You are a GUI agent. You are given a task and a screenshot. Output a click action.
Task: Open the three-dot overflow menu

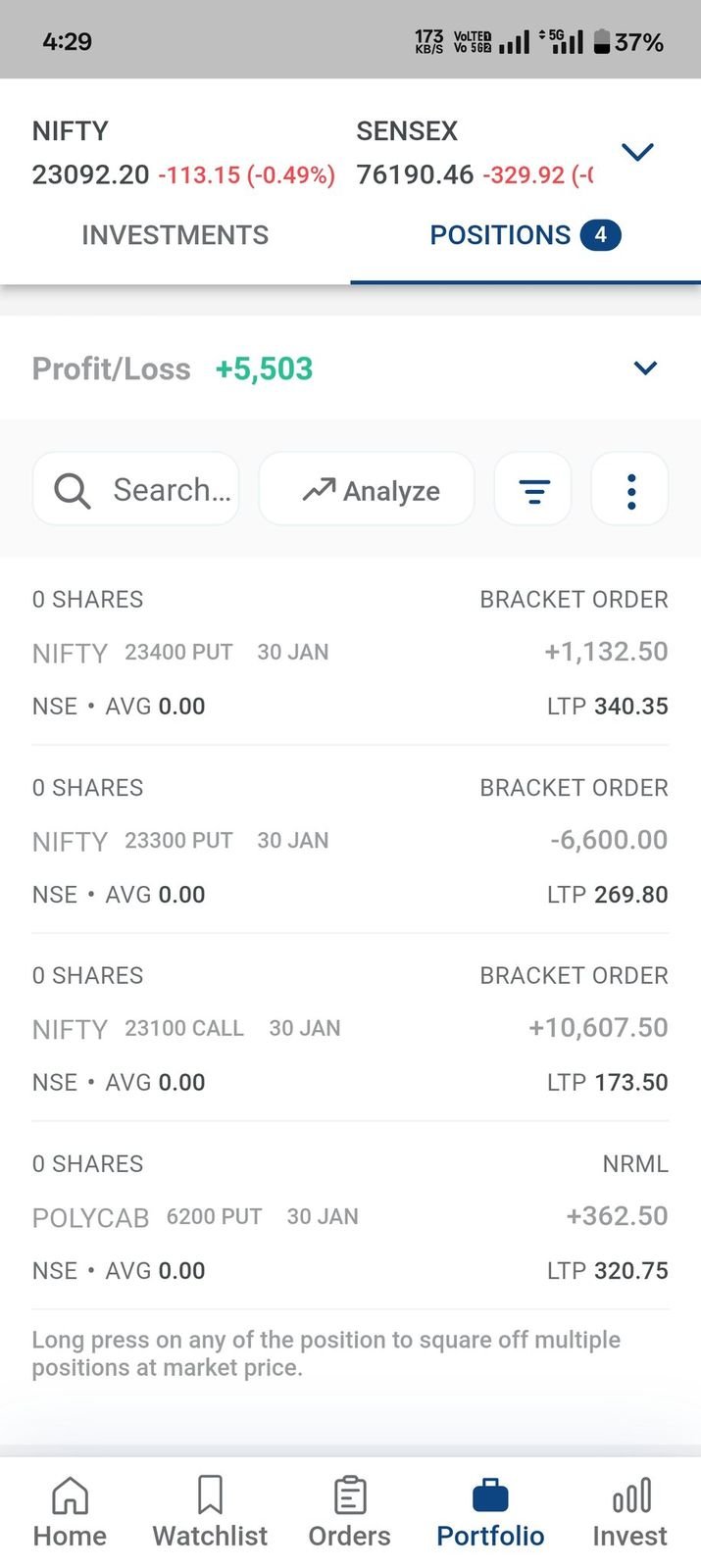[x=630, y=489]
